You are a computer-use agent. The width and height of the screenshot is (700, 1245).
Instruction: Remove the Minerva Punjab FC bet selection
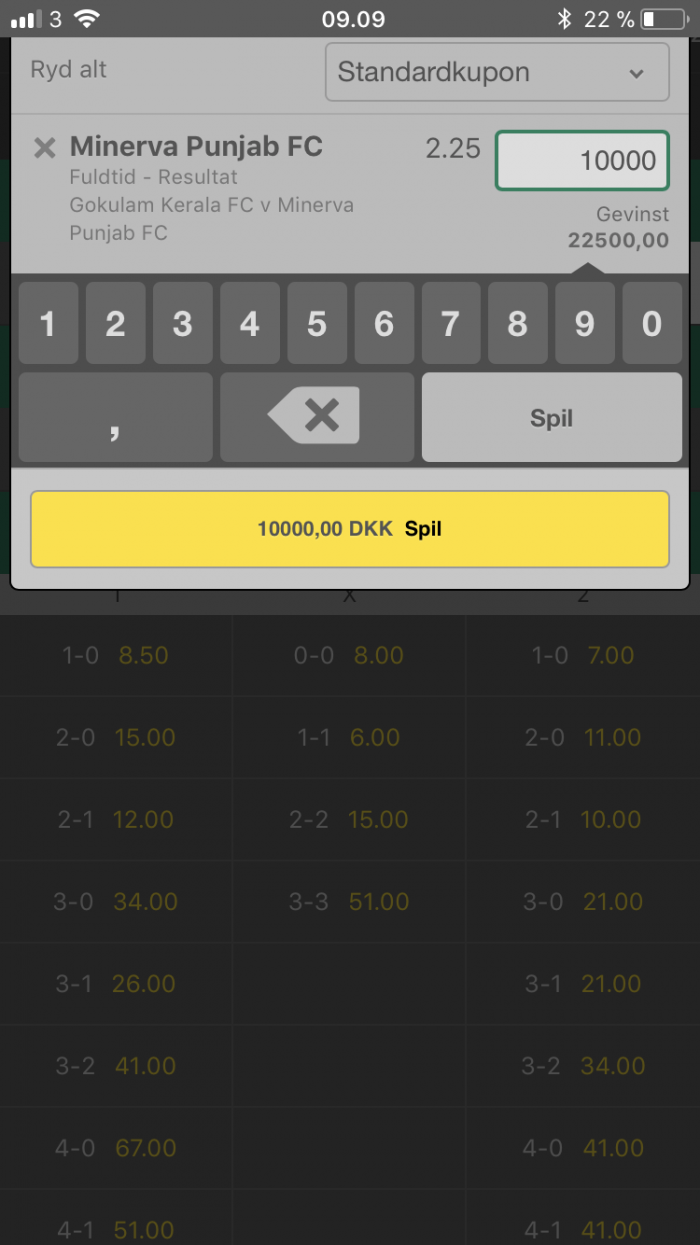44,149
